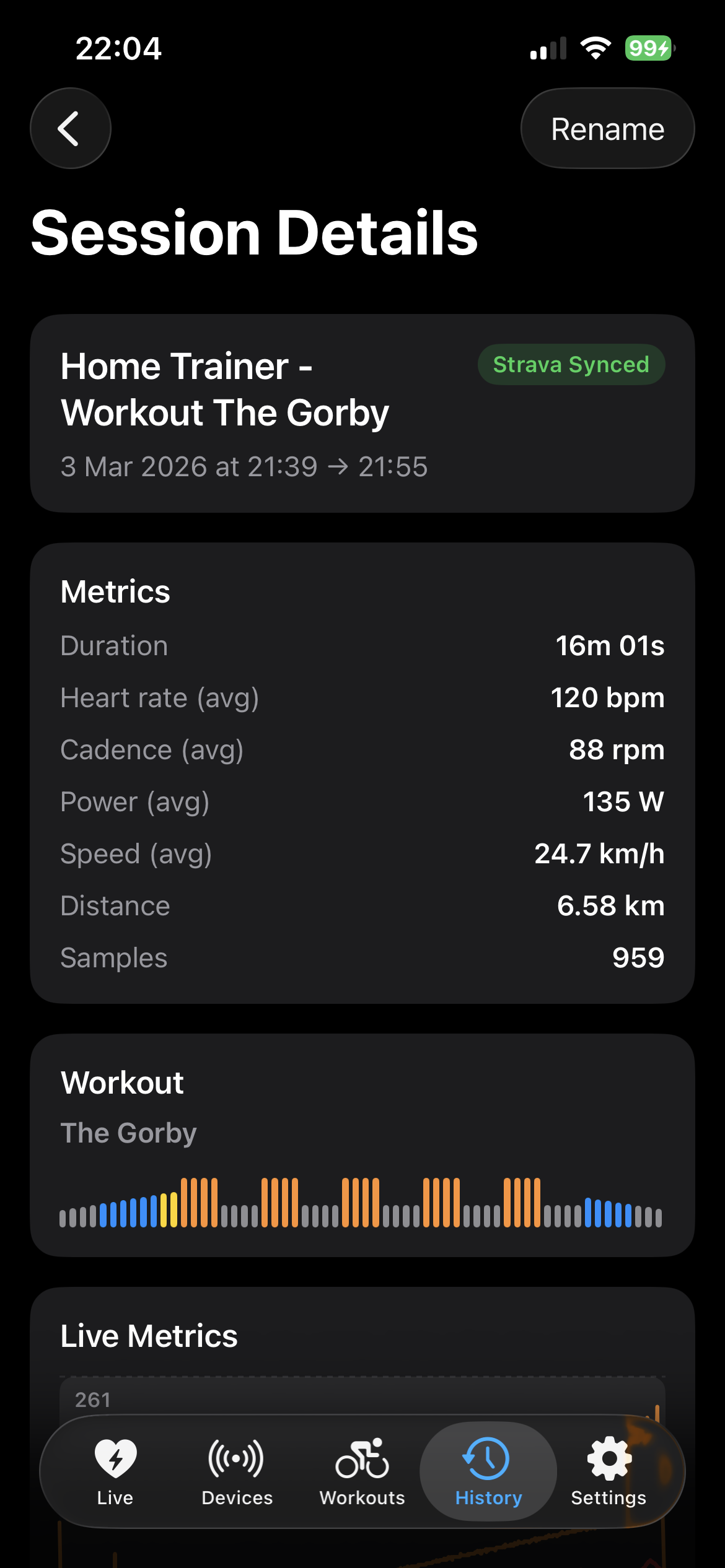Go to the Workouts tab

tap(362, 1471)
